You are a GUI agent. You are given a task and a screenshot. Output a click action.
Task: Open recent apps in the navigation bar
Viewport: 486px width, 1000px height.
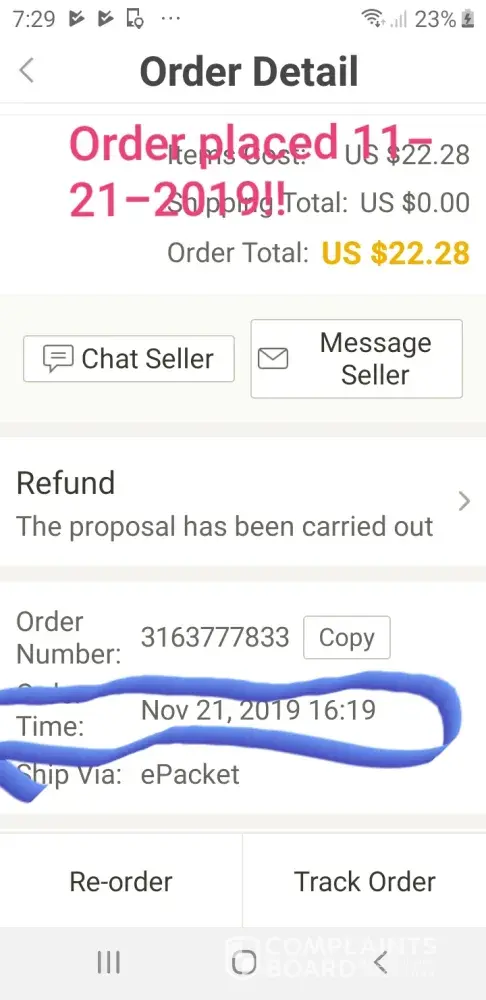click(x=108, y=962)
